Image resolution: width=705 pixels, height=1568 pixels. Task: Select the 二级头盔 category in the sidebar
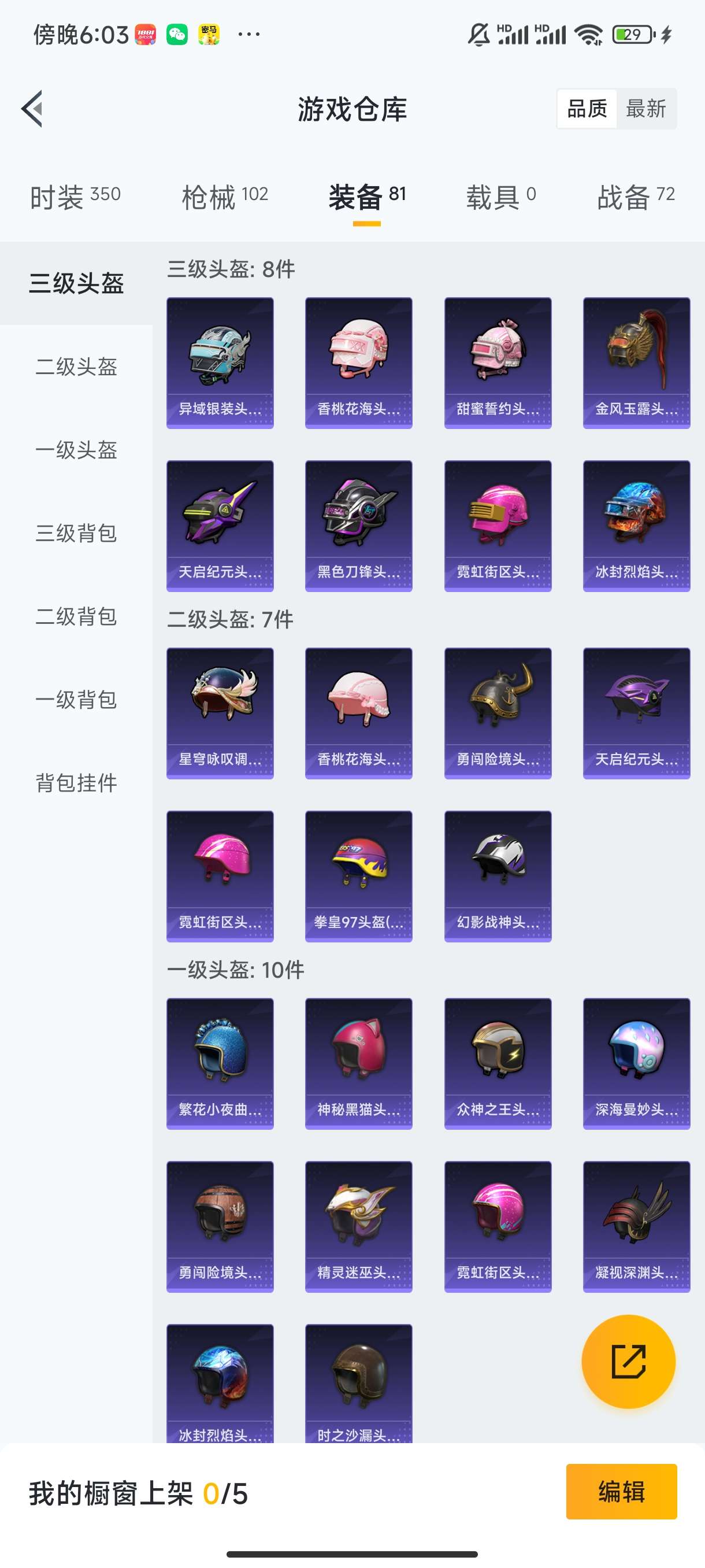76,367
